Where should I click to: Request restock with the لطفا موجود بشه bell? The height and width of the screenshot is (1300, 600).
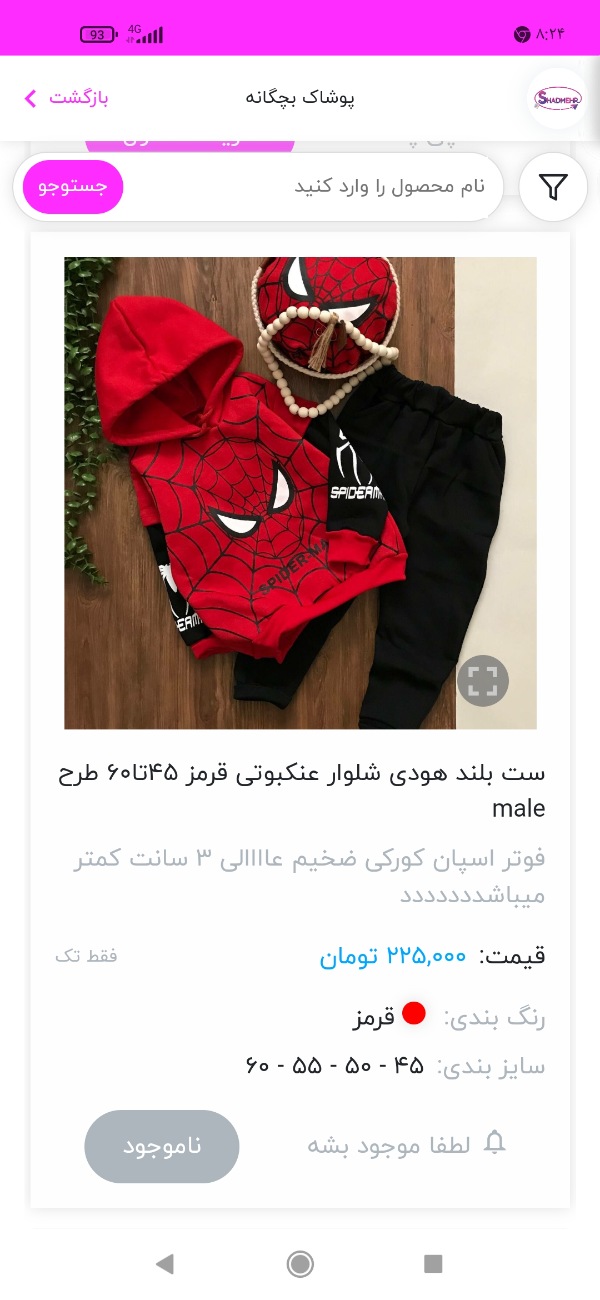tap(406, 1145)
